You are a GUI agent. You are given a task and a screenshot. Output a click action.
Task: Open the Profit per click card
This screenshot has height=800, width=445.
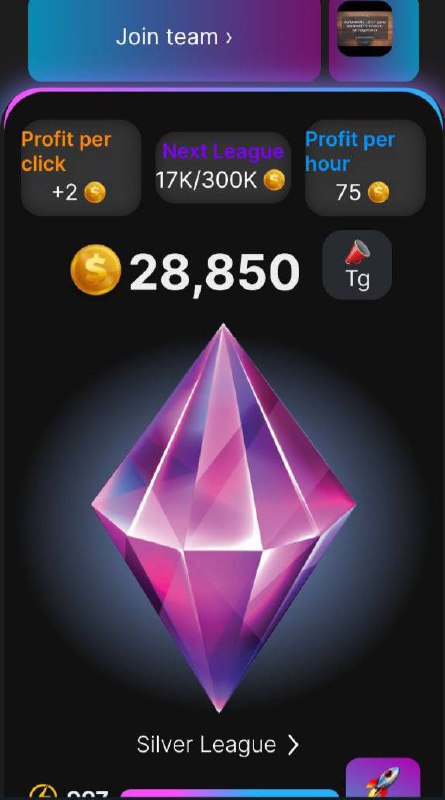point(81,167)
